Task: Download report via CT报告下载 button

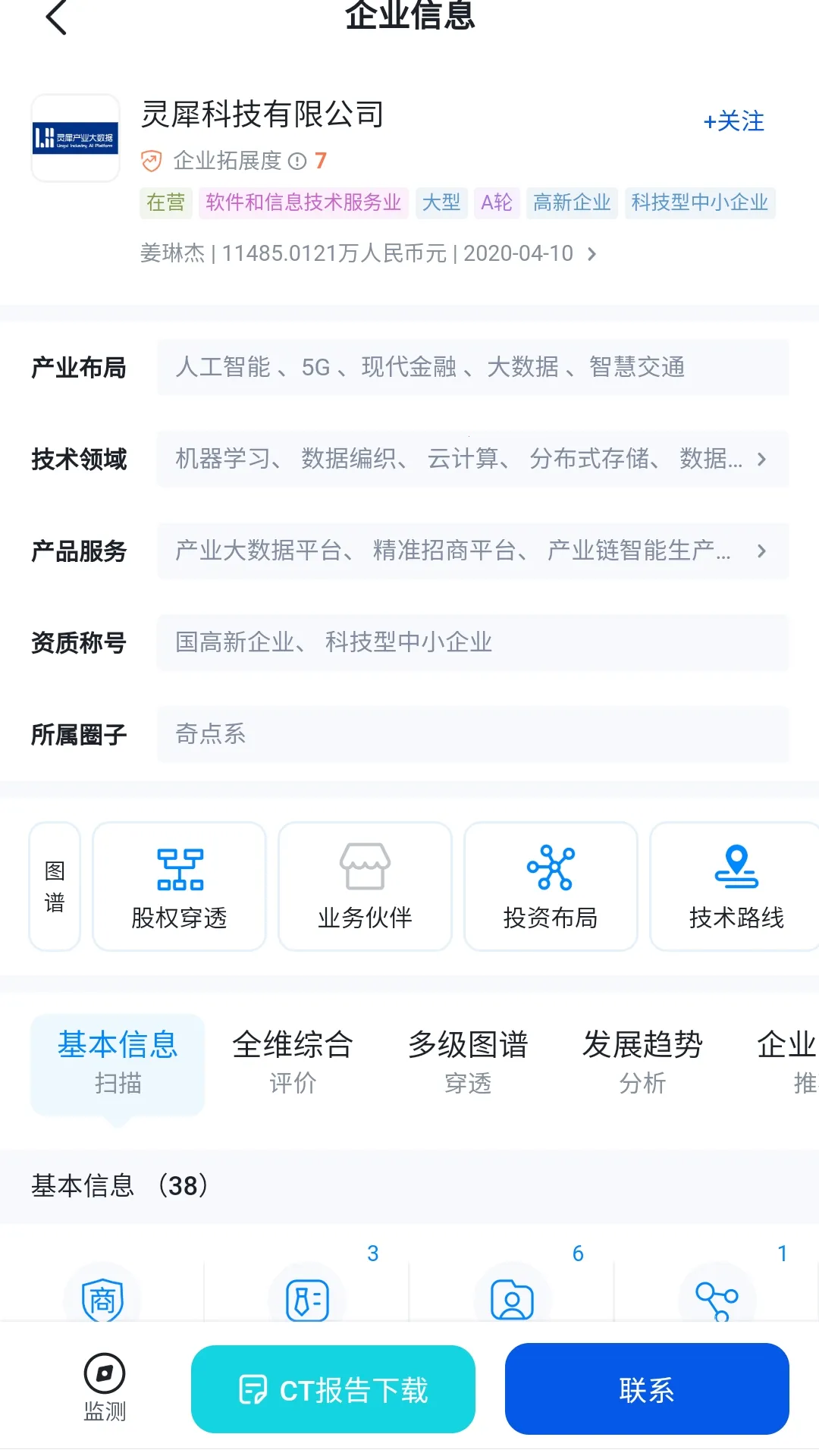Action: click(333, 1389)
